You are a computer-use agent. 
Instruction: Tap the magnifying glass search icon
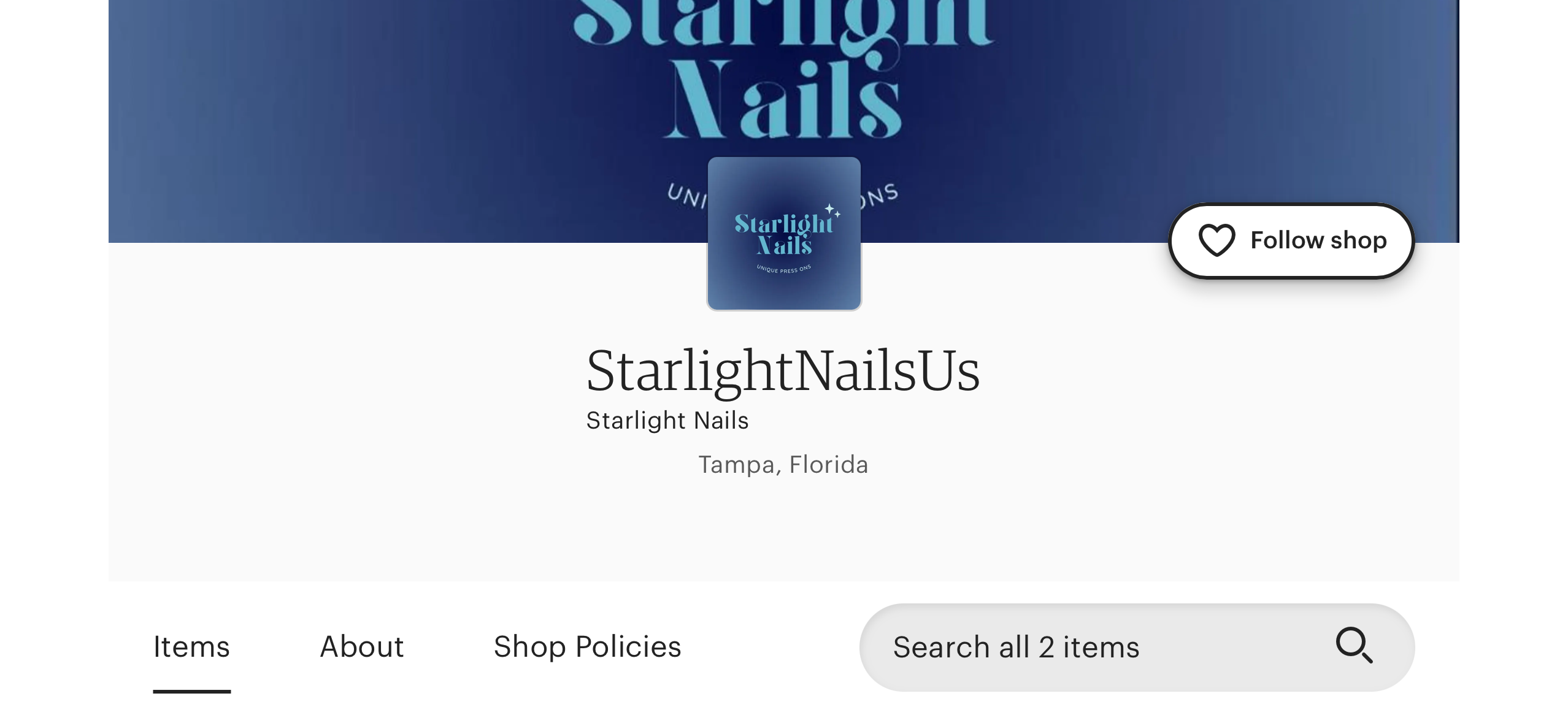[x=1354, y=645]
